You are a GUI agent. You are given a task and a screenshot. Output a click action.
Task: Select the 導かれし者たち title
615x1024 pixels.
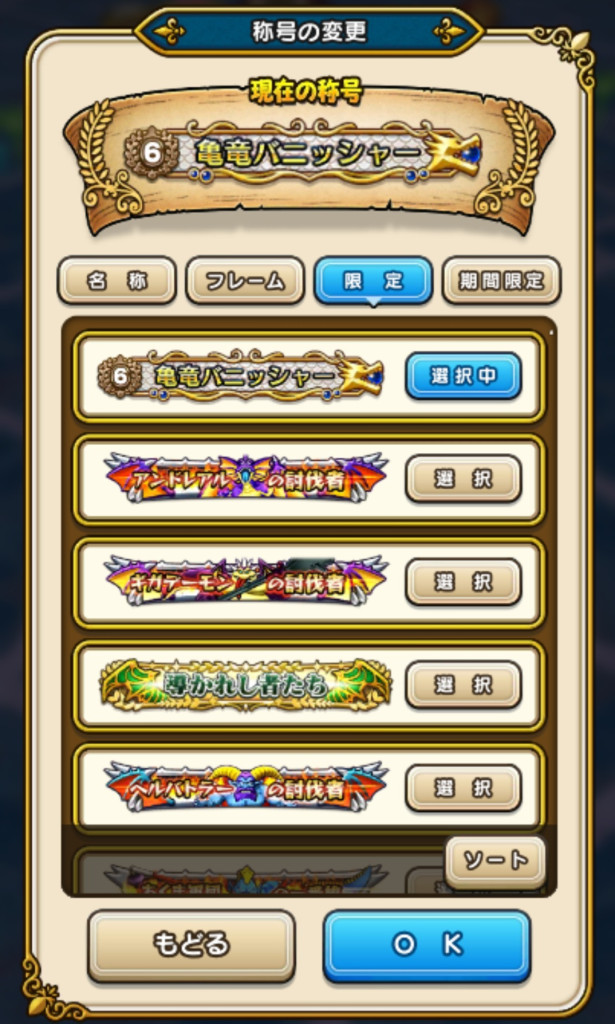463,685
